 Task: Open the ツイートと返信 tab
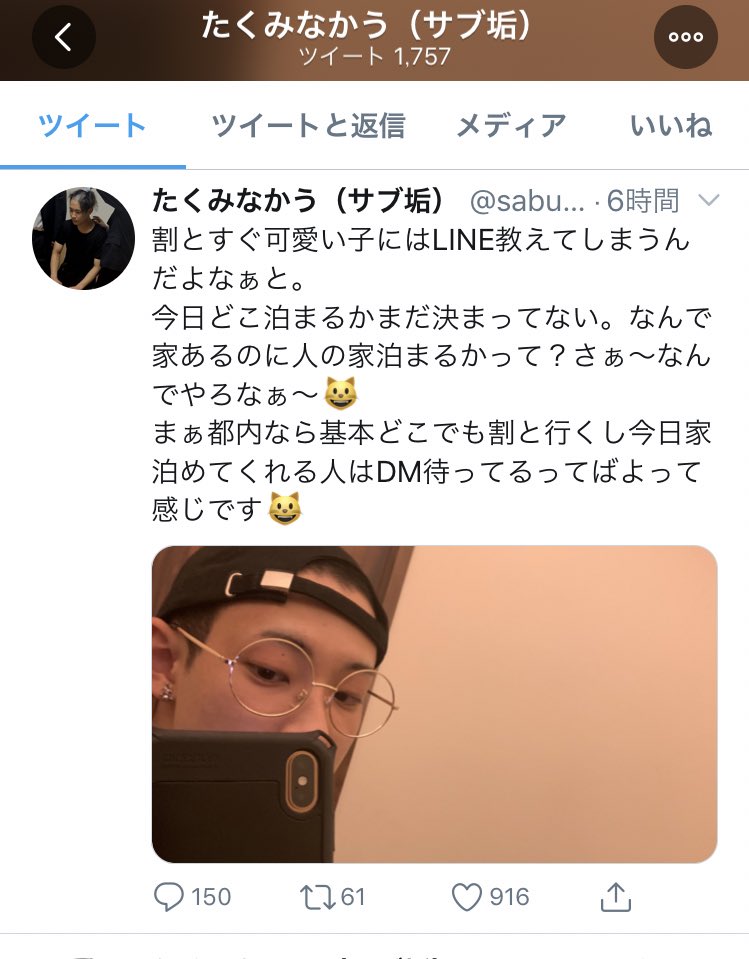point(308,124)
